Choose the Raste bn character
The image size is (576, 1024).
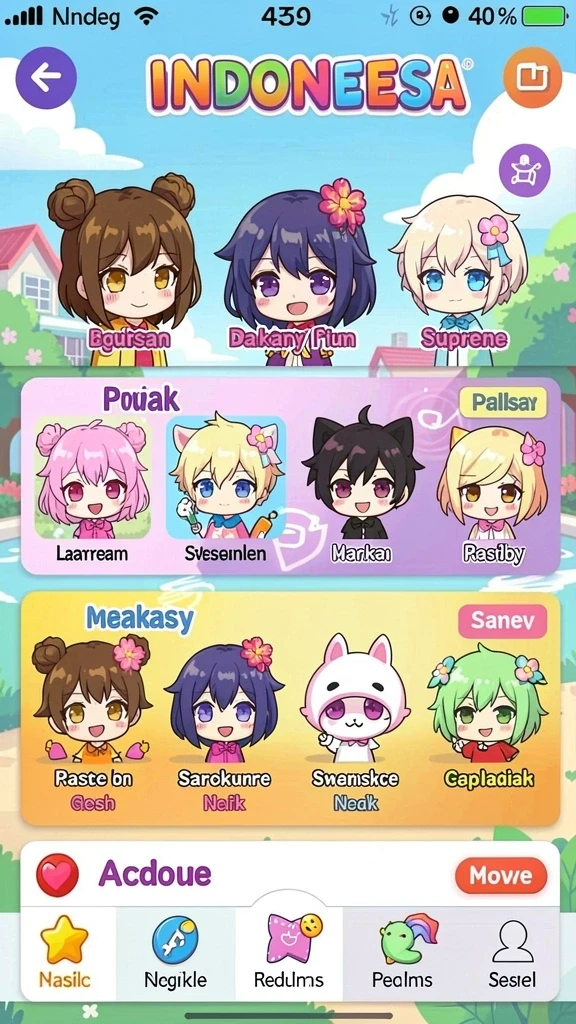(92, 722)
